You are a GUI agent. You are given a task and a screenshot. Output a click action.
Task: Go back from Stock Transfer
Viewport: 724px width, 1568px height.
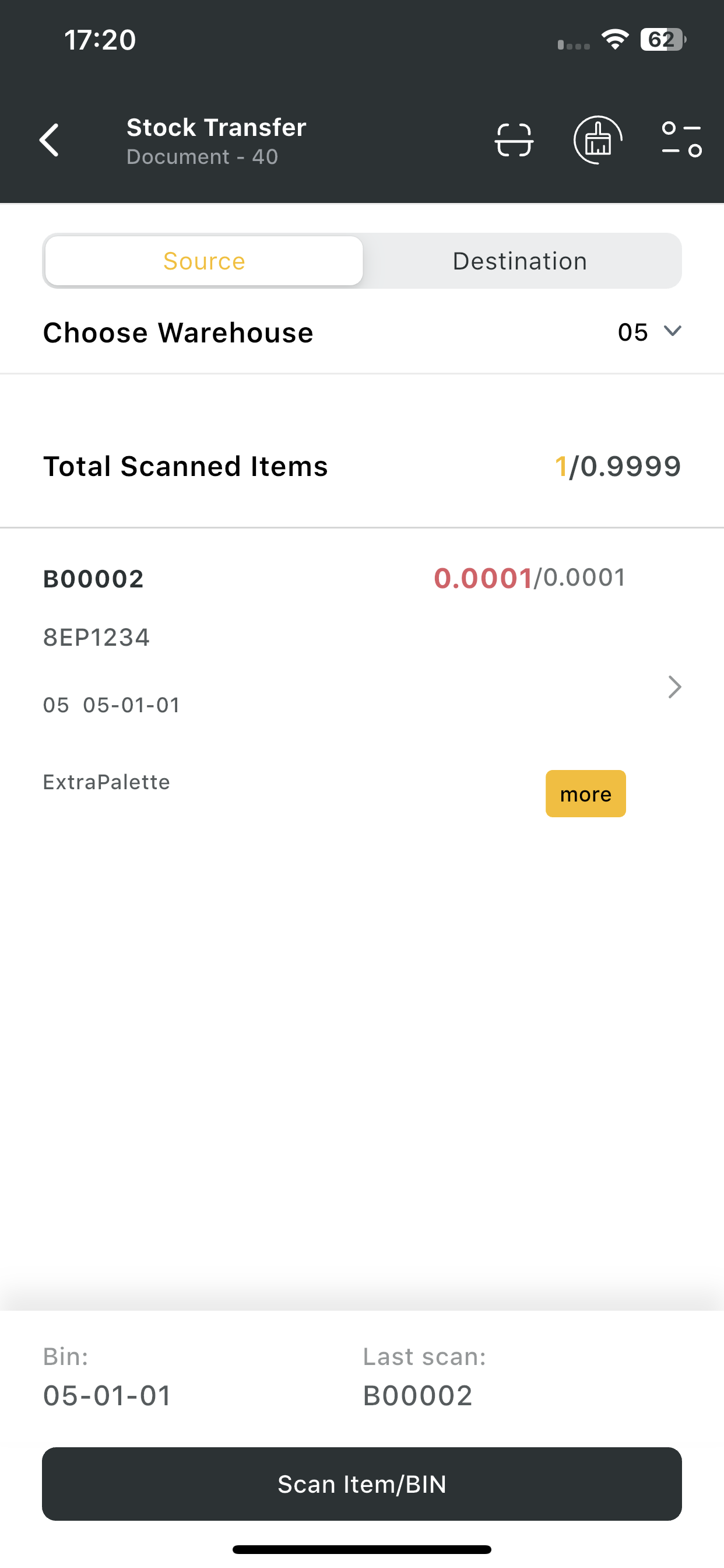(x=50, y=140)
